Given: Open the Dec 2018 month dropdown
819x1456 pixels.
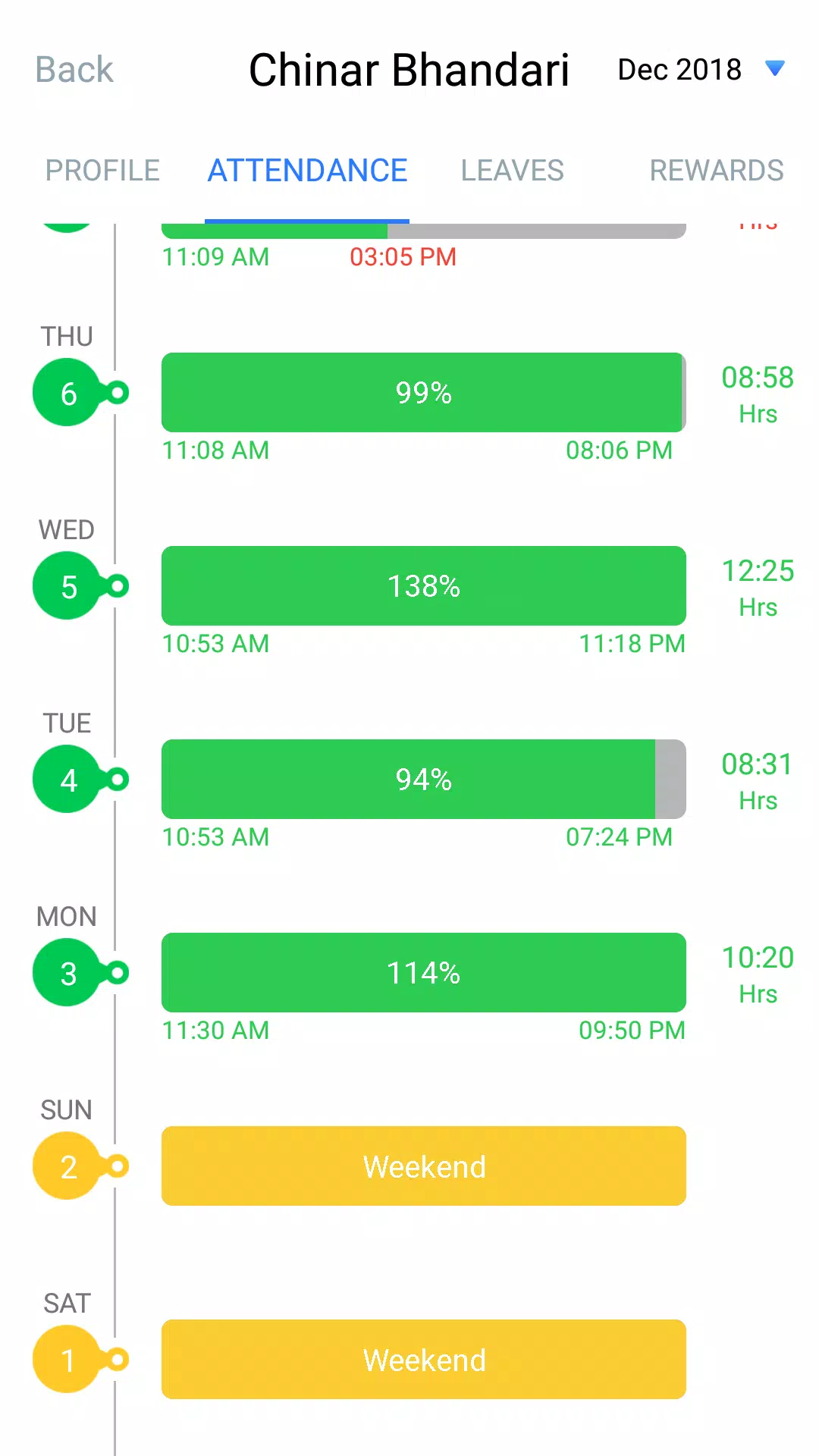Looking at the screenshot, I should [701, 70].
